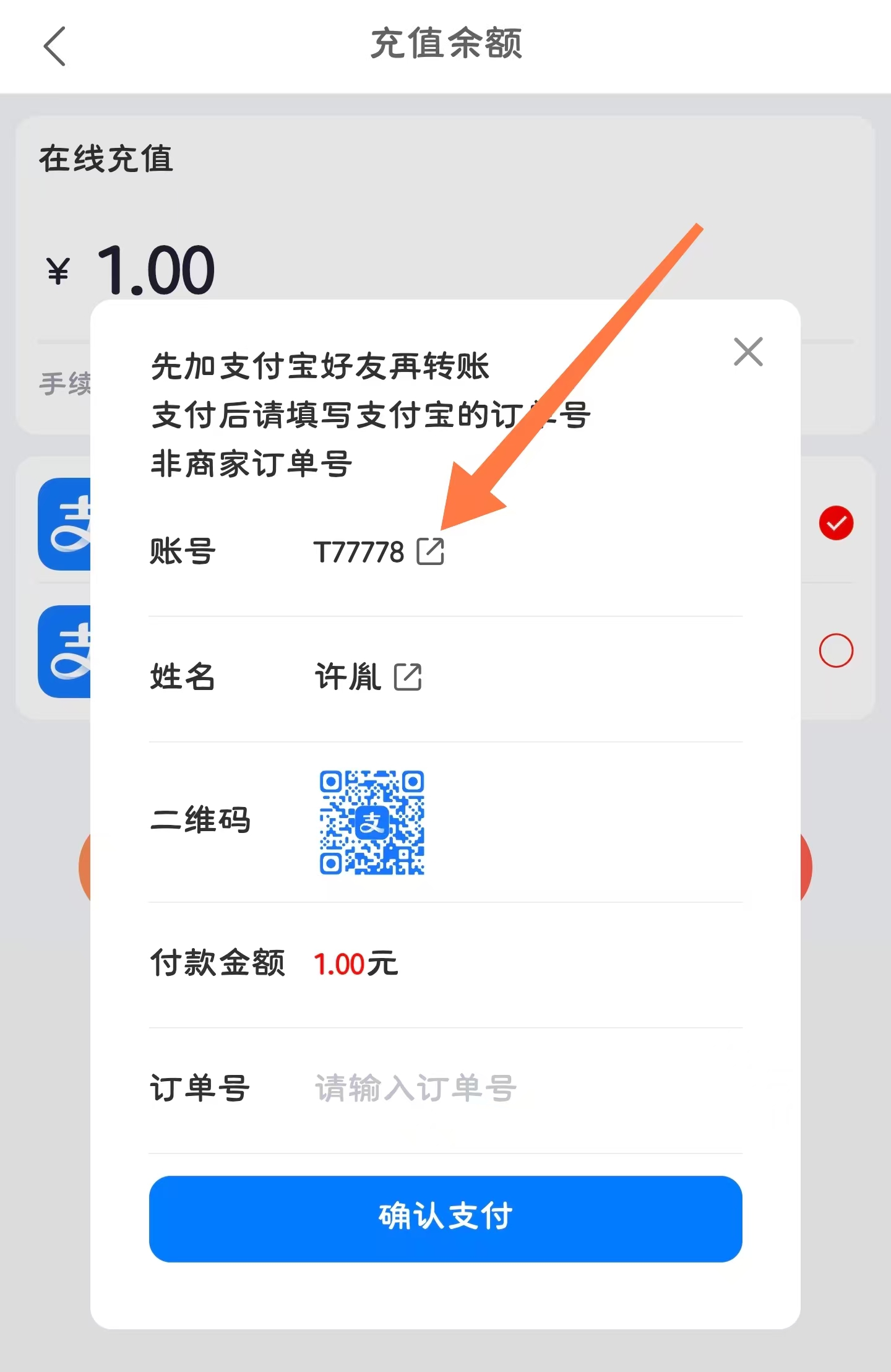Viewport: 891px width, 1372px height.
Task: Select the first Alipay payment method icon
Action: pos(64,523)
